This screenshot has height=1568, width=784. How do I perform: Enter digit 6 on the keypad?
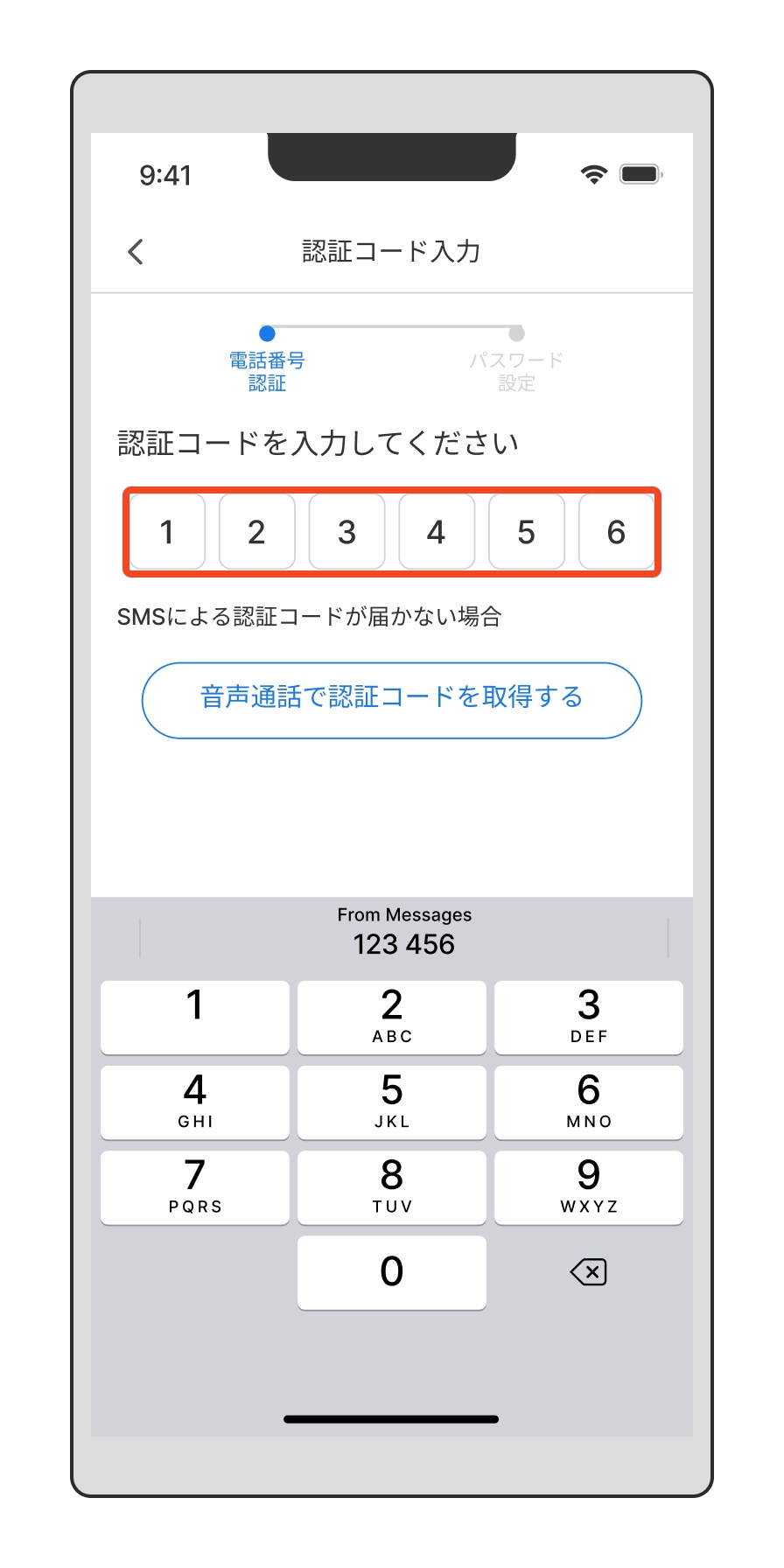point(588,1102)
